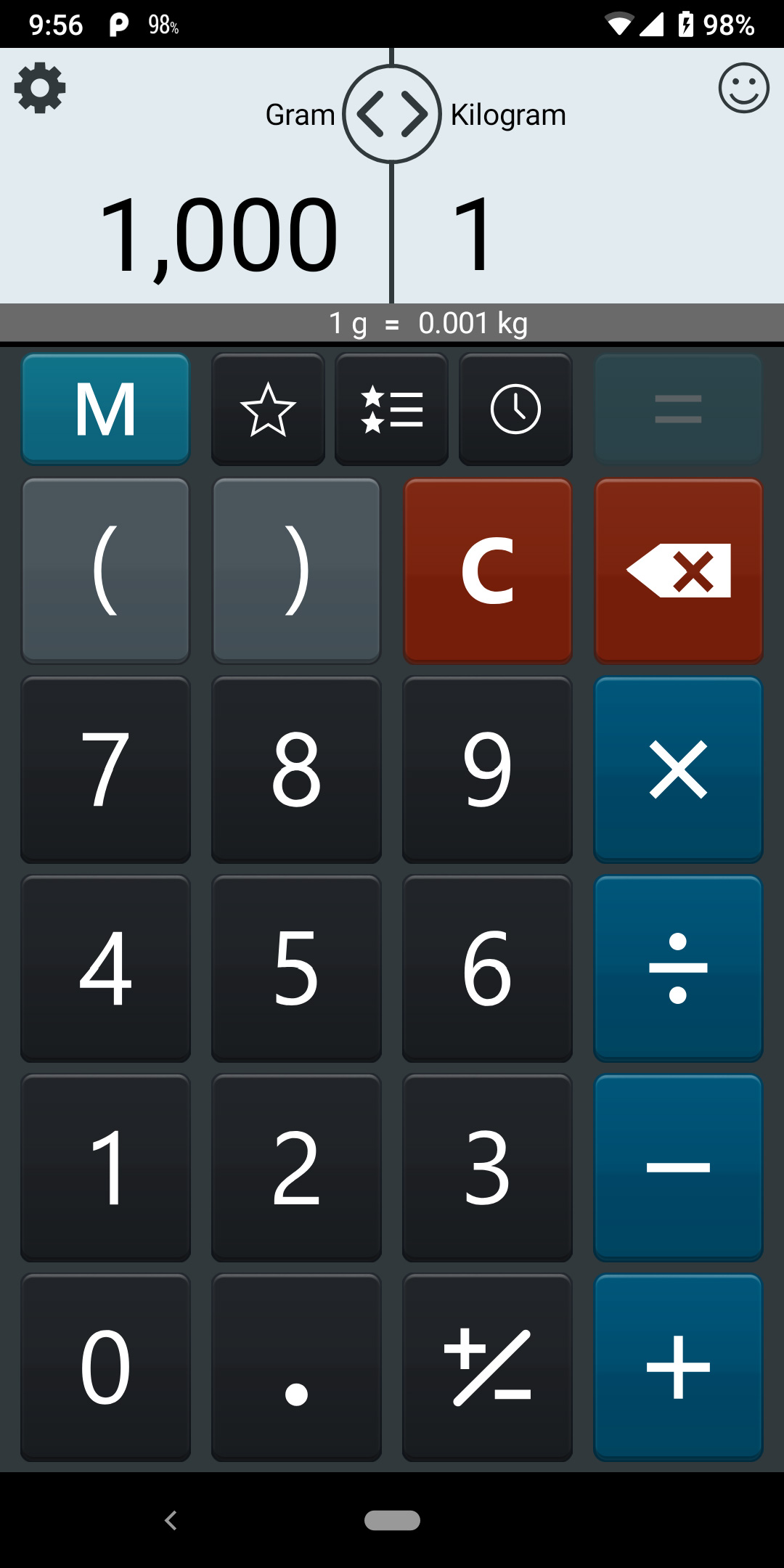
Task: Tap the smiley face icon
Action: [743, 88]
